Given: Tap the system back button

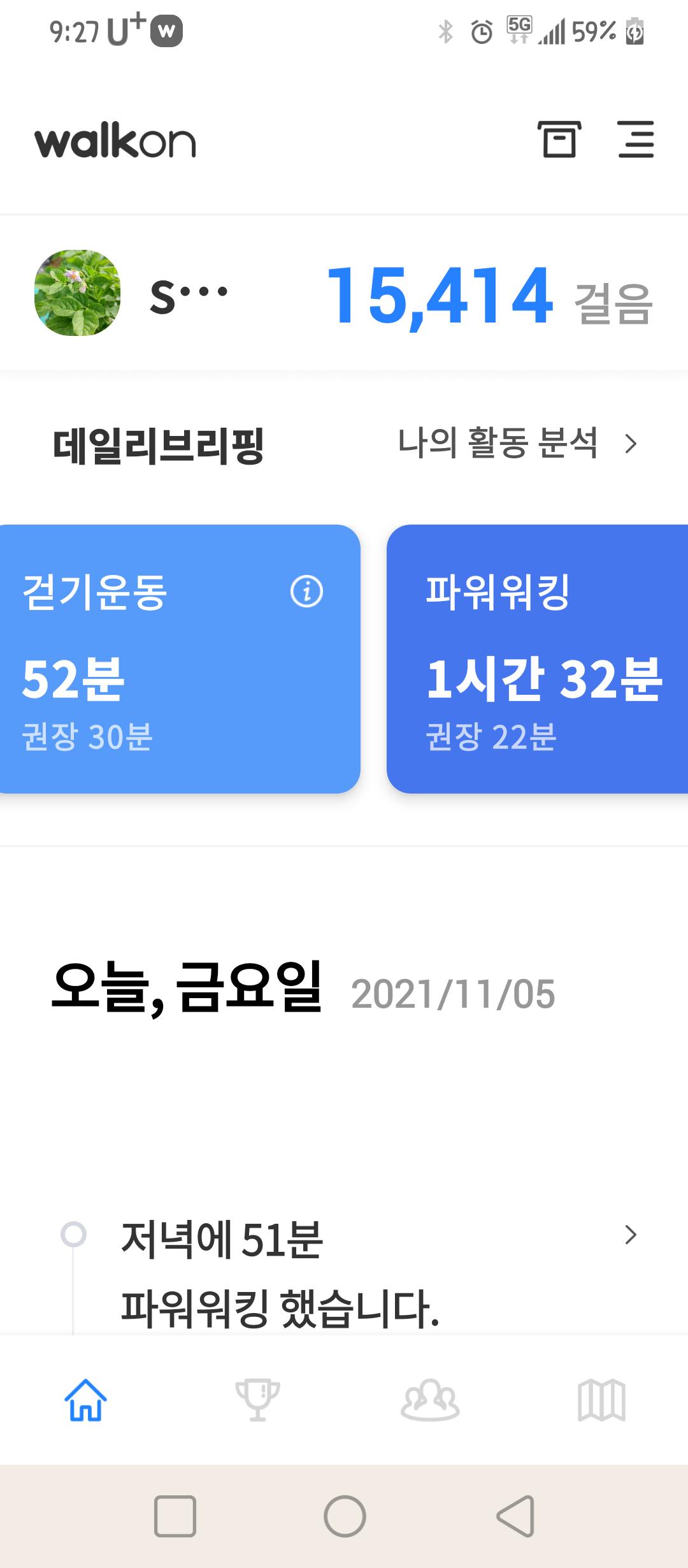Looking at the screenshot, I should tap(515, 1516).
